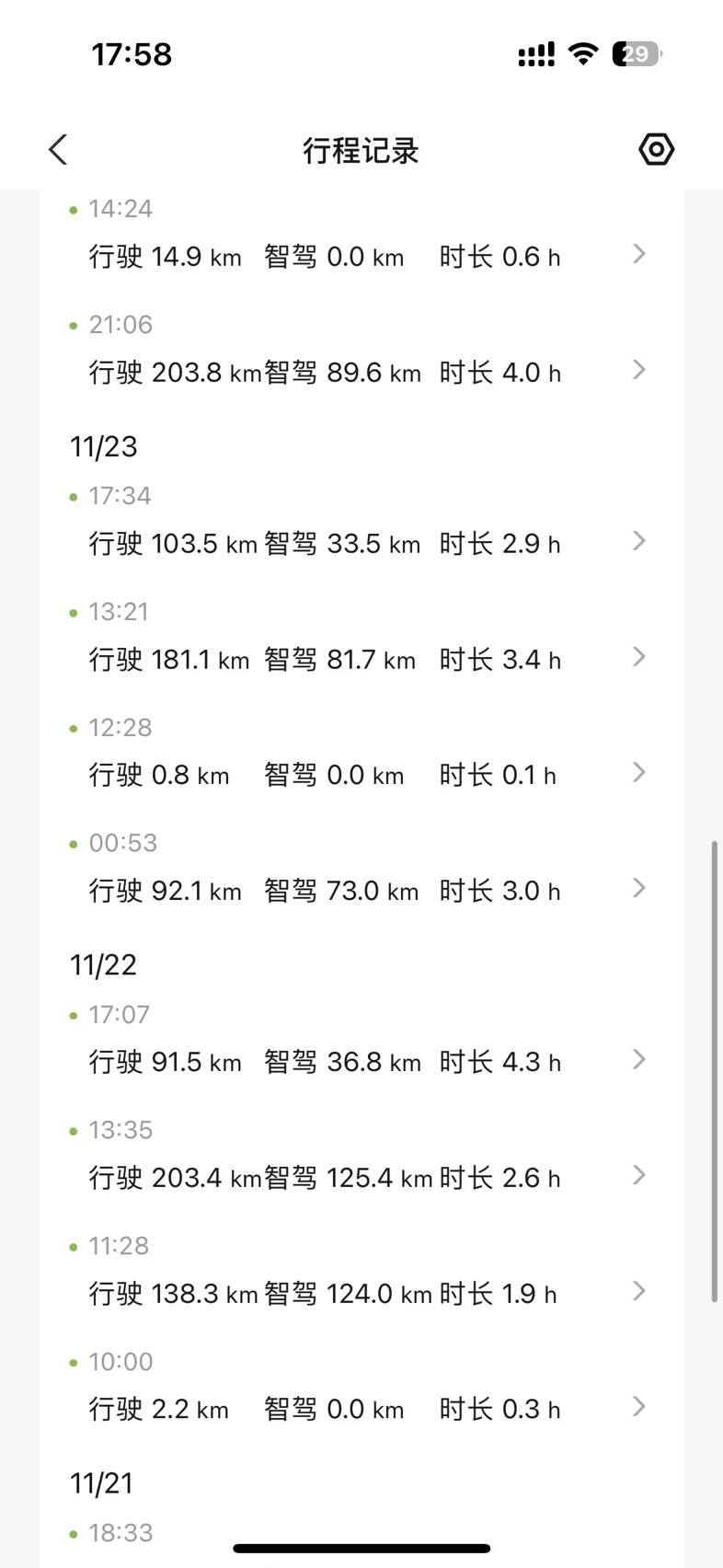Image resolution: width=723 pixels, height=1568 pixels.
Task: Open the 14:24 trip of 14.9 km
Action: [x=361, y=236]
